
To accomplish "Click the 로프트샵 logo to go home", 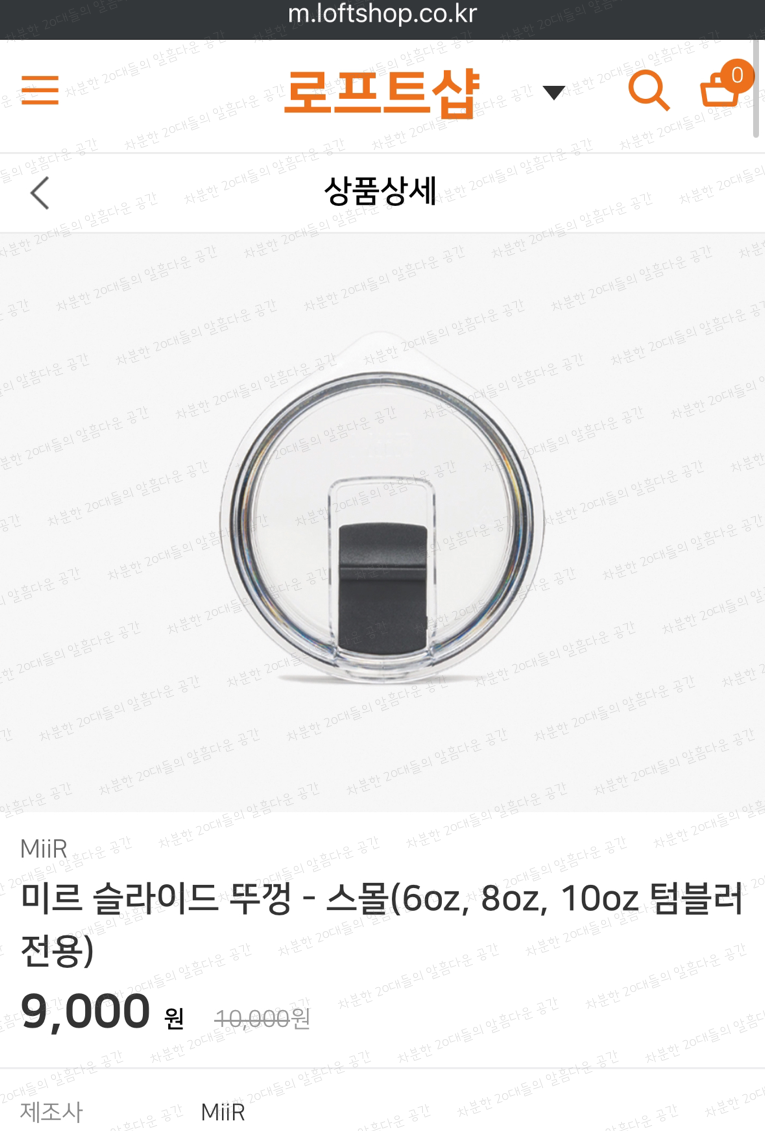I will click(380, 91).
